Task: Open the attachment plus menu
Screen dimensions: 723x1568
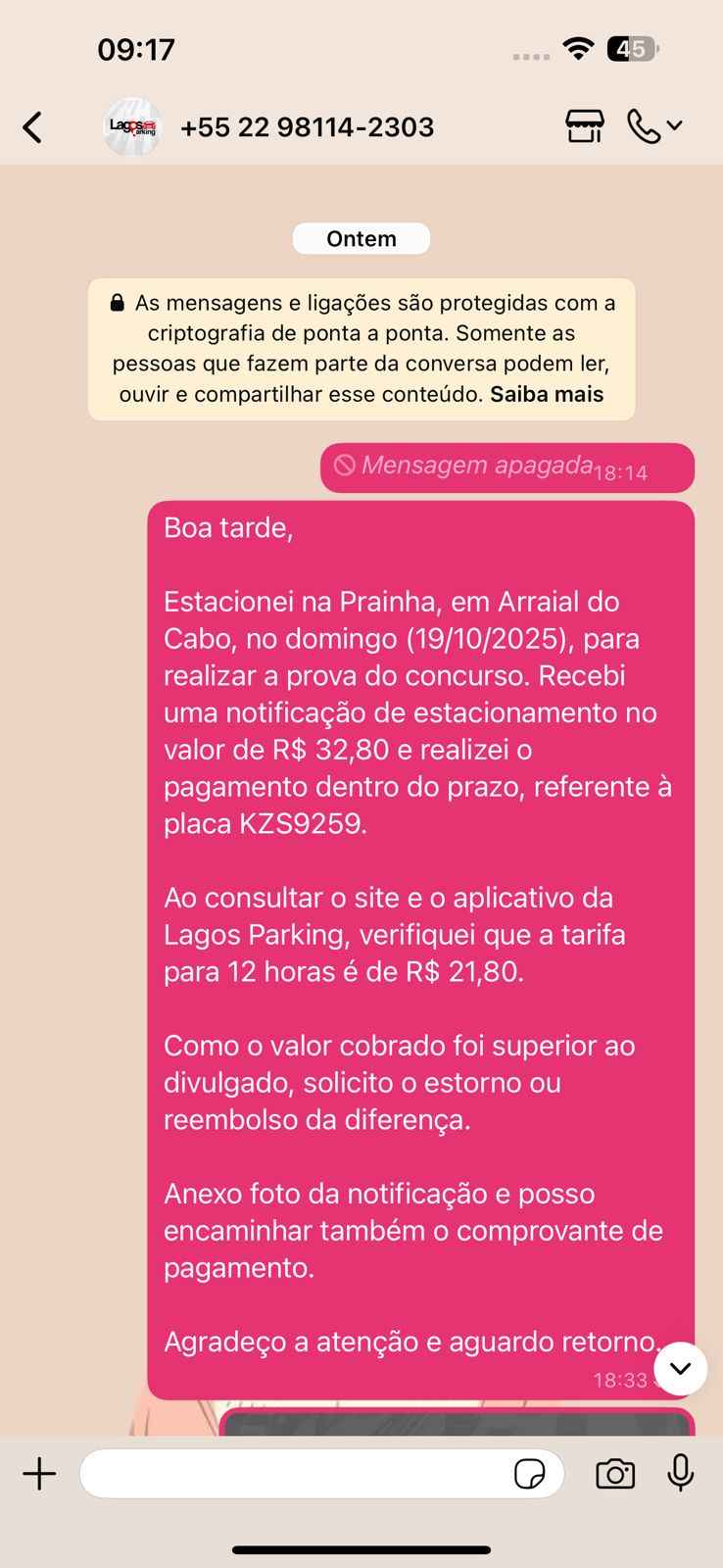Action: pos(40,1474)
